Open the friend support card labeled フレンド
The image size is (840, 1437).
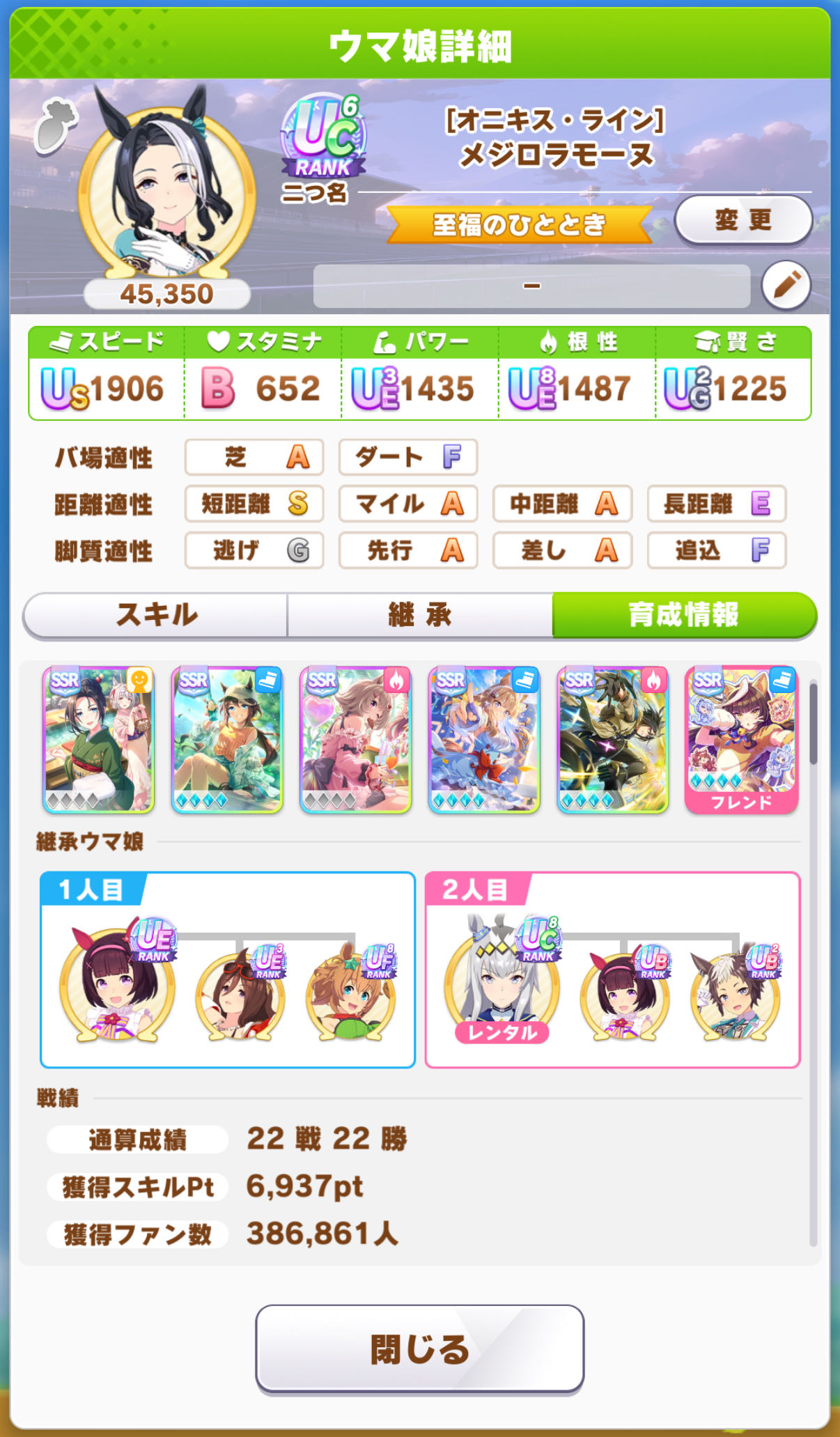[x=741, y=740]
